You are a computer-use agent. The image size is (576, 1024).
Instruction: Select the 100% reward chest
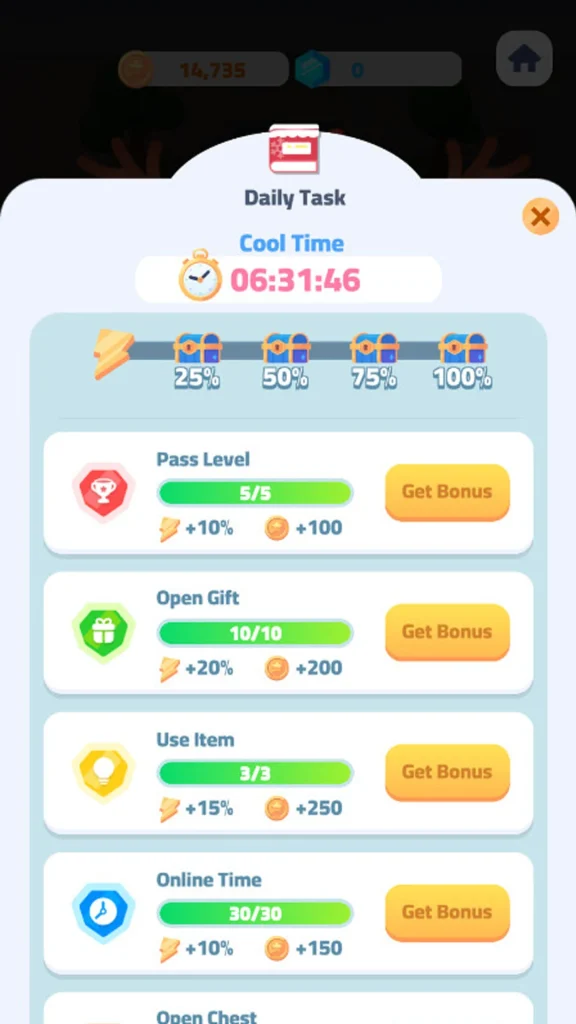[462, 348]
